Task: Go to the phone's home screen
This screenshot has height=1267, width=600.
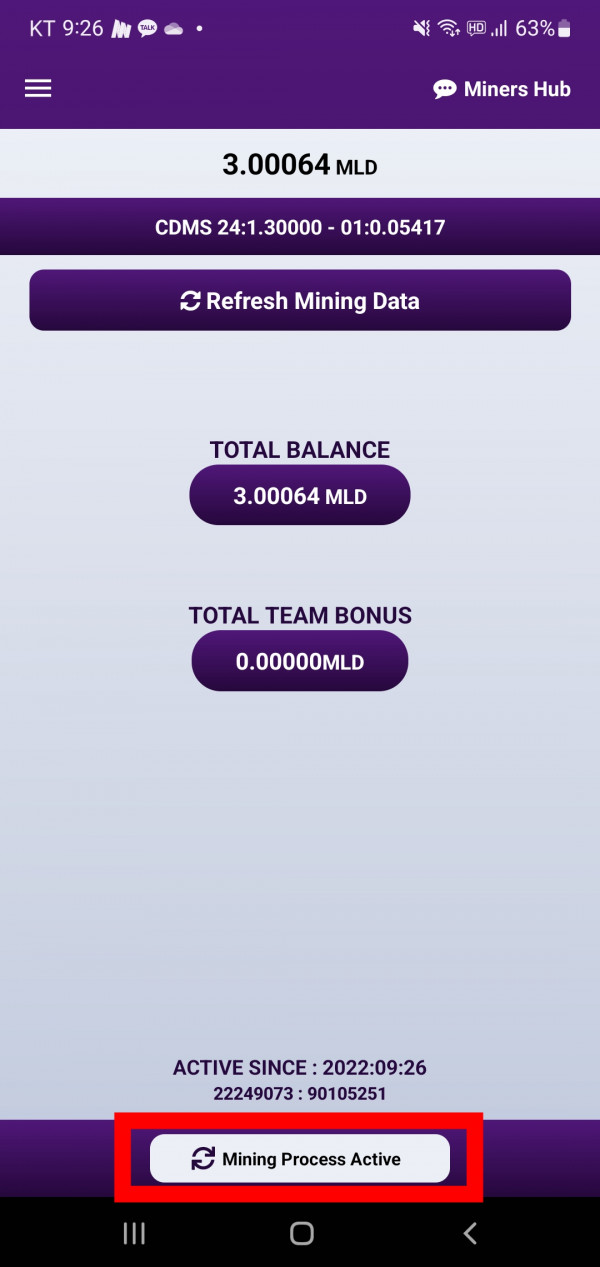Action: click(301, 1233)
